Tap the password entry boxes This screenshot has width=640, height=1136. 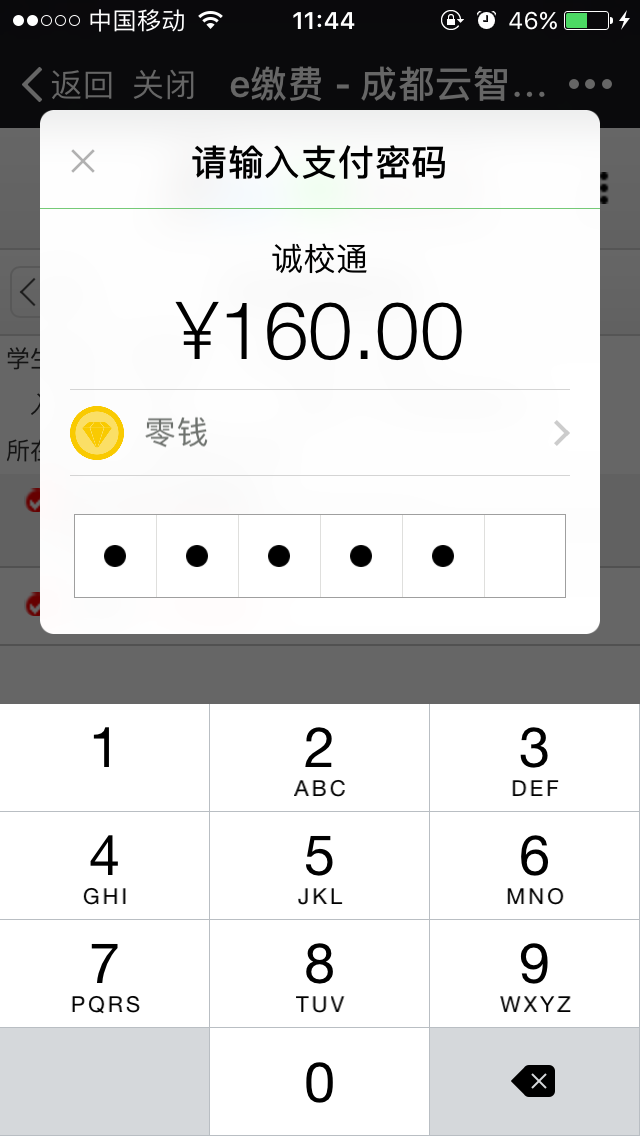pos(320,556)
